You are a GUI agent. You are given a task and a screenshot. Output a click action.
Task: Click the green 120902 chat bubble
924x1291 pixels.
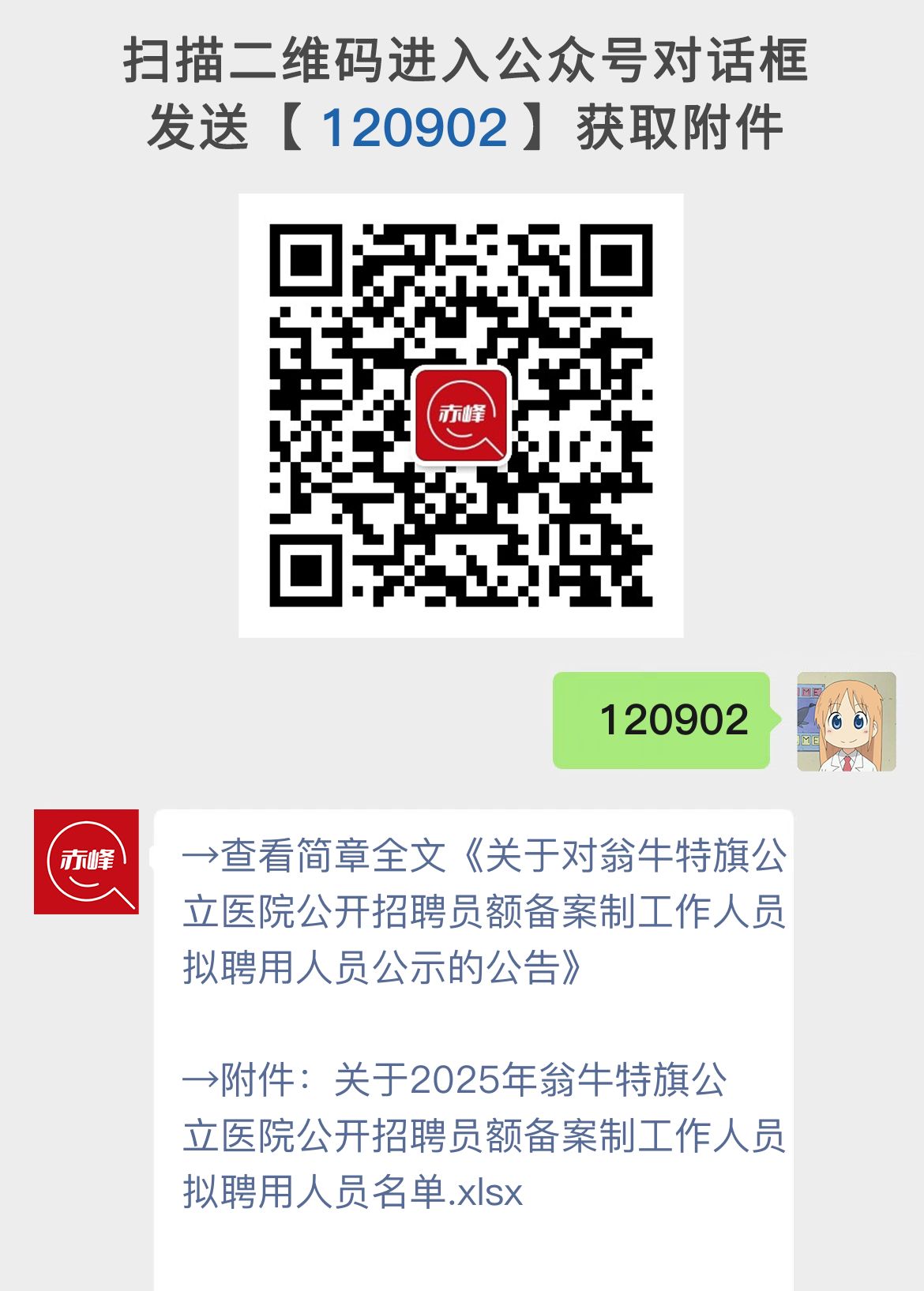663,721
